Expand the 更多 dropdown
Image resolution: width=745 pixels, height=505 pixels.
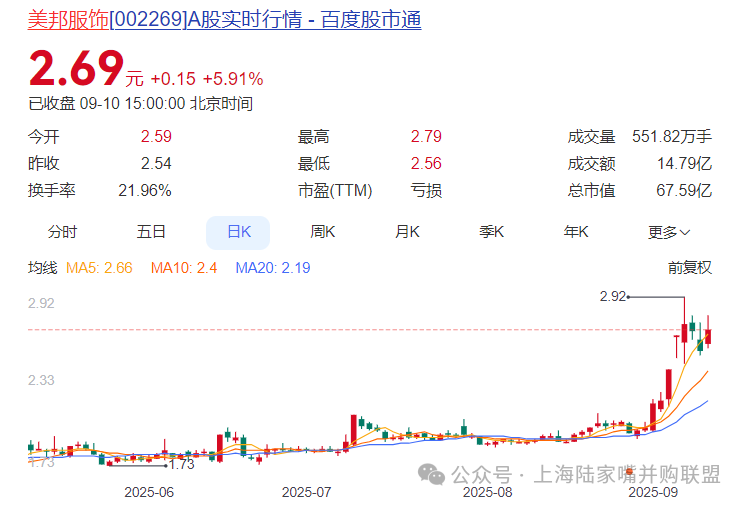669,232
